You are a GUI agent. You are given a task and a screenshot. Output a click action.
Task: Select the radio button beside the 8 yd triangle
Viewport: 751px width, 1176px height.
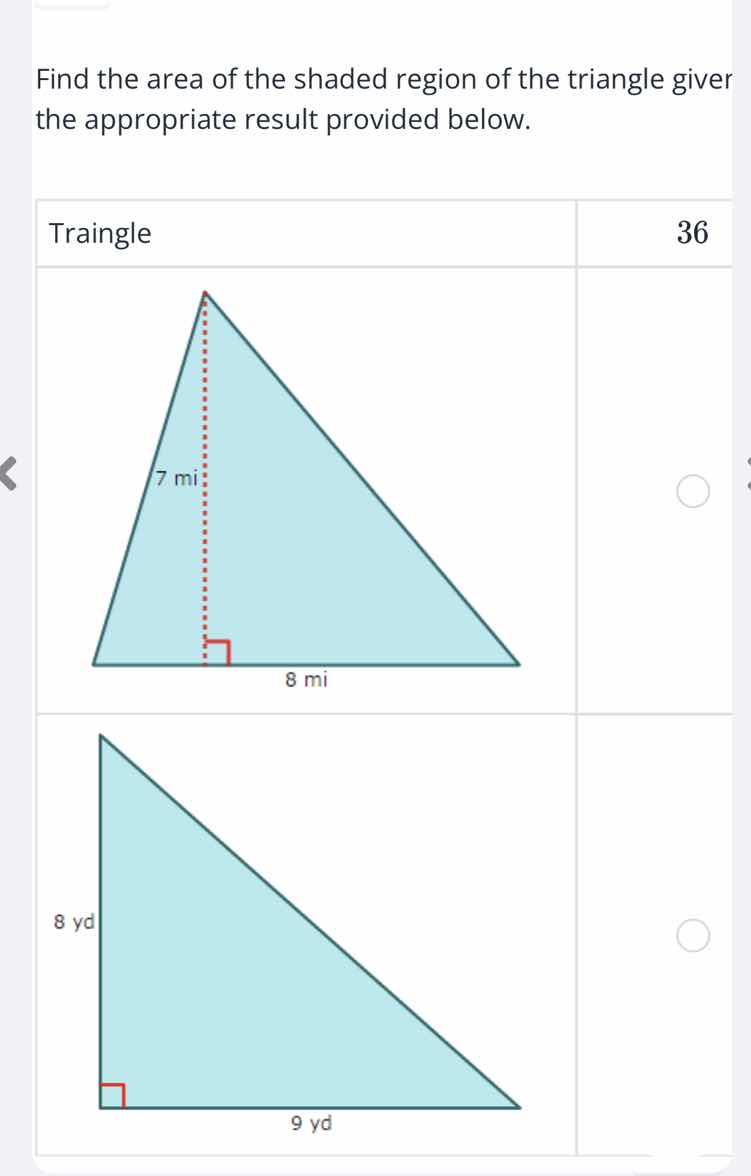click(692, 937)
